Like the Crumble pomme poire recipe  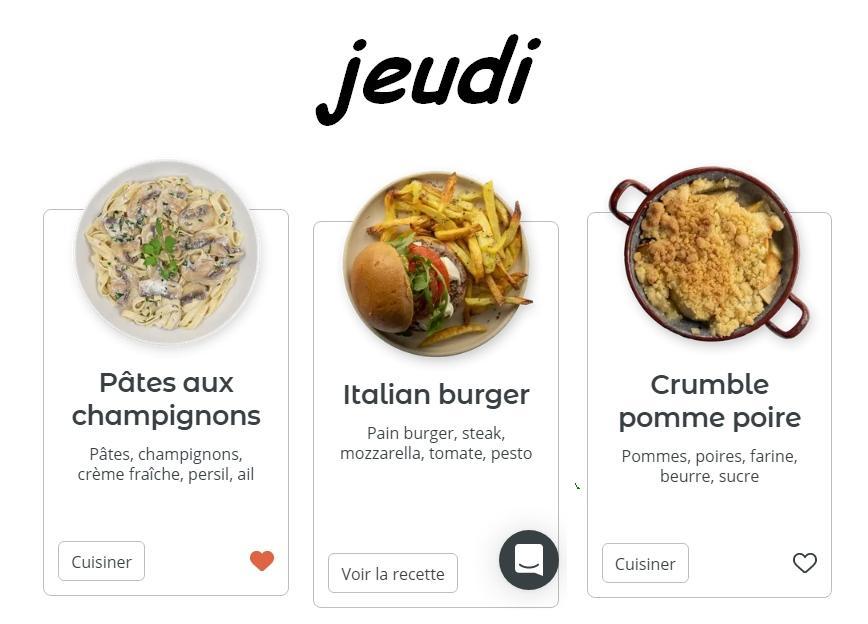805,563
